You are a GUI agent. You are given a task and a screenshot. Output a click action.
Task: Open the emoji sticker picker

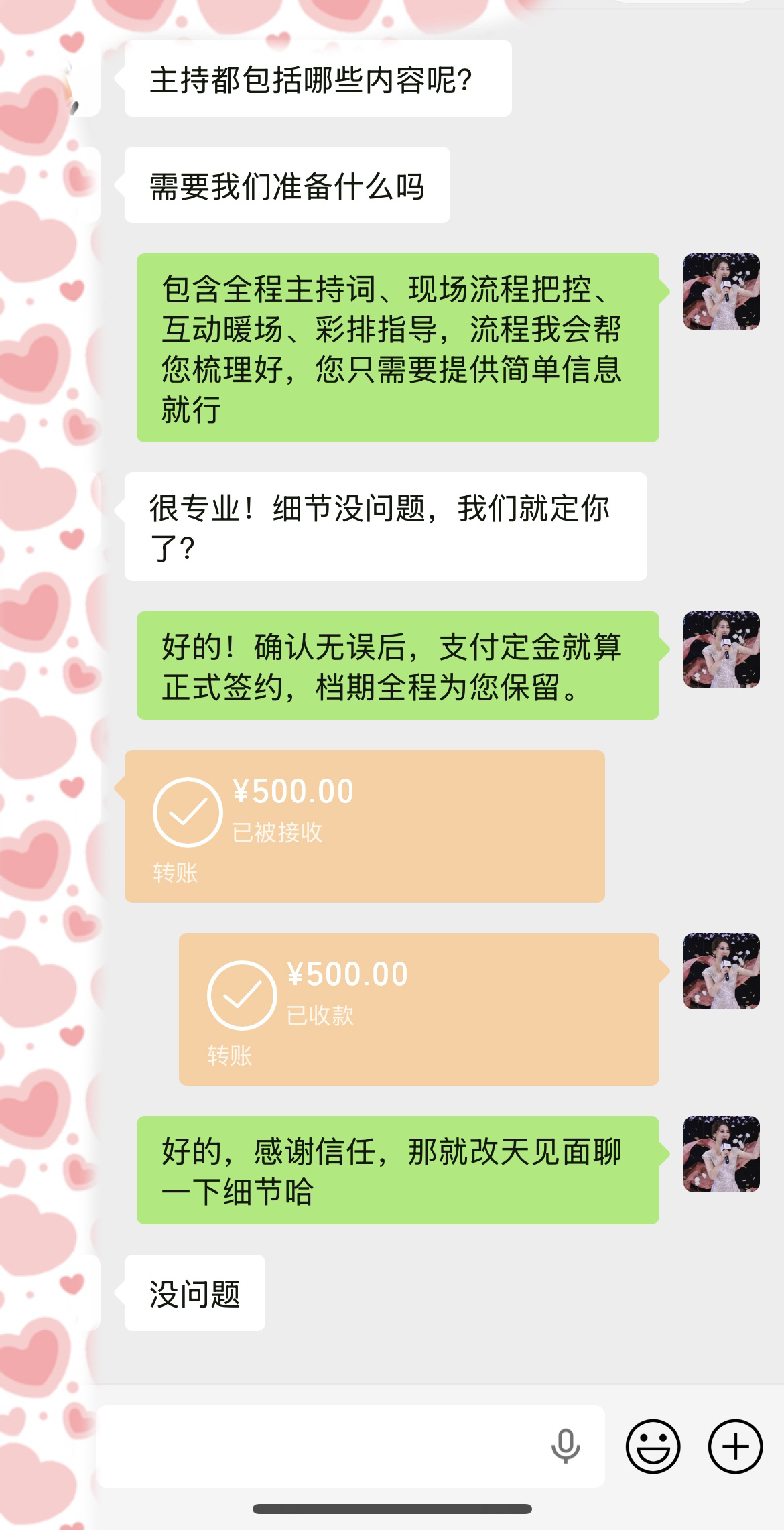[653, 1446]
